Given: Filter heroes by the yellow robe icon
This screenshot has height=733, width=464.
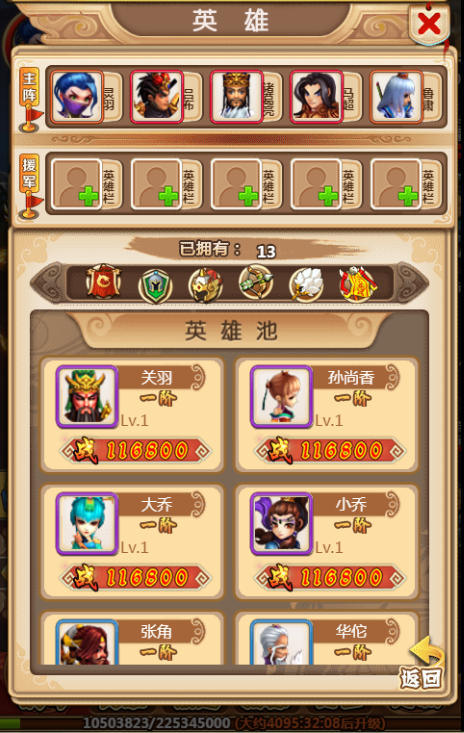Looking at the screenshot, I should click(x=357, y=283).
